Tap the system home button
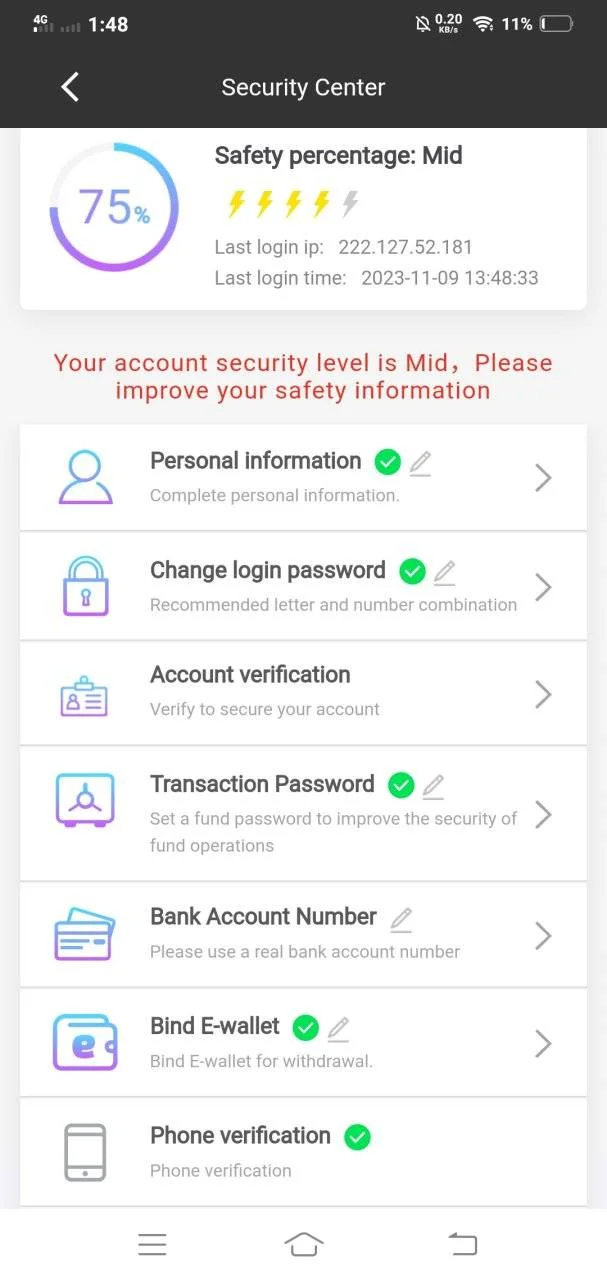607x1280 pixels. tap(304, 1244)
